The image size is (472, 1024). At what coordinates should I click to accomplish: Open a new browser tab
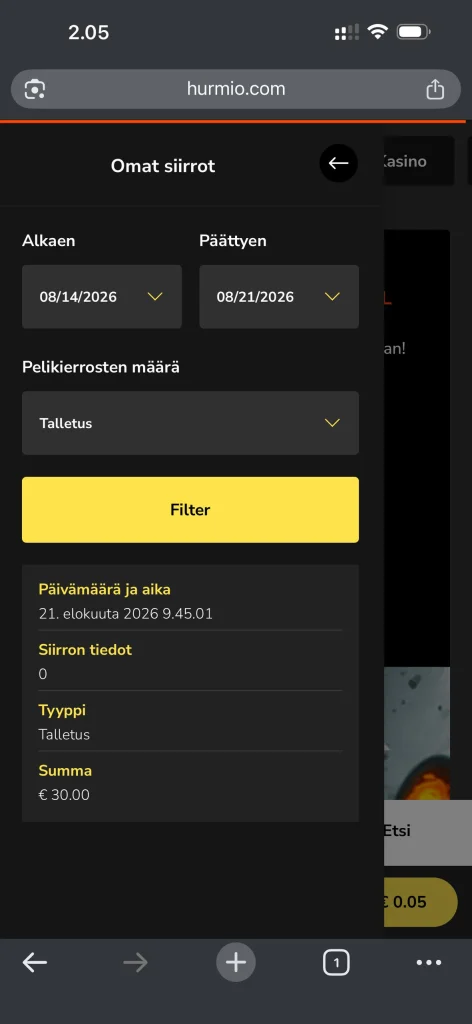(x=236, y=962)
